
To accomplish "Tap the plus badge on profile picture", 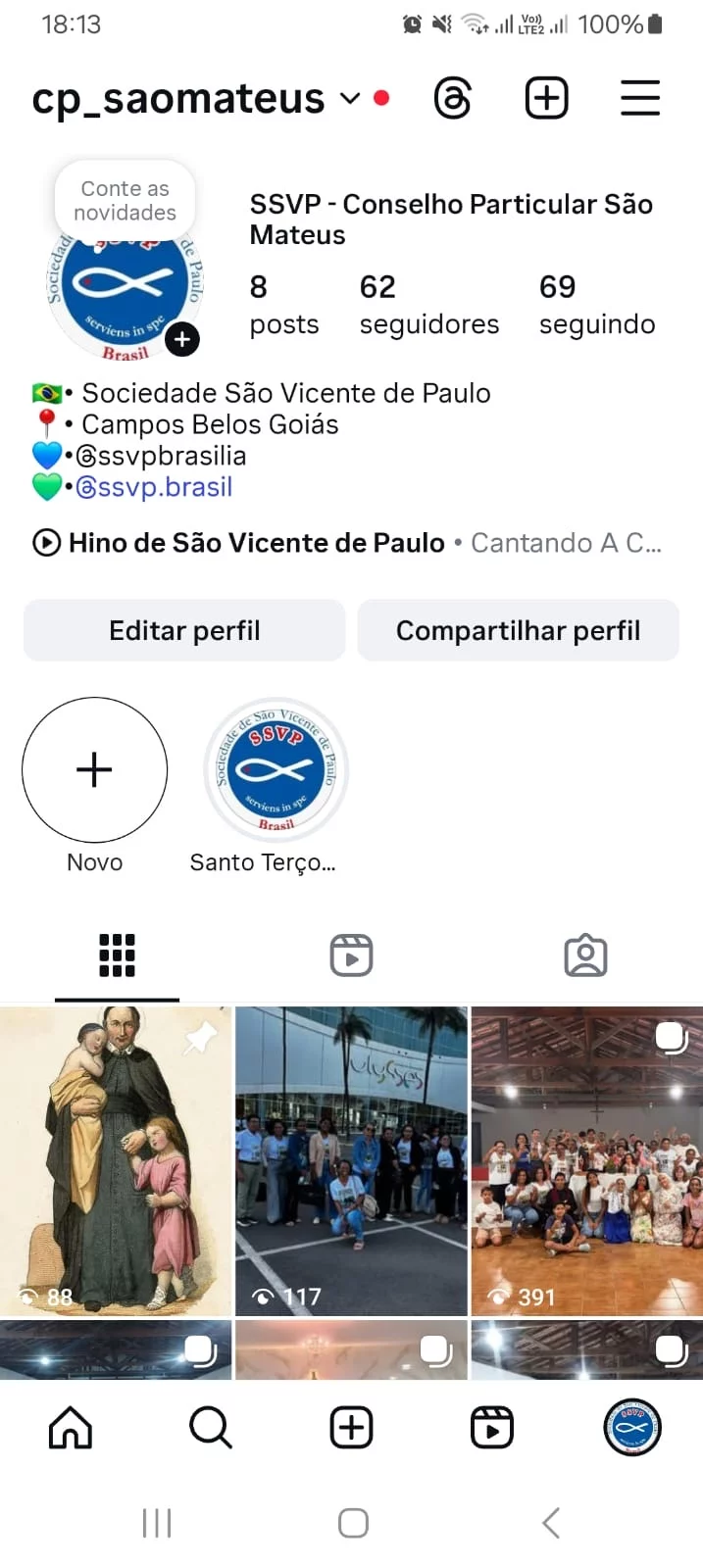I will [x=181, y=339].
